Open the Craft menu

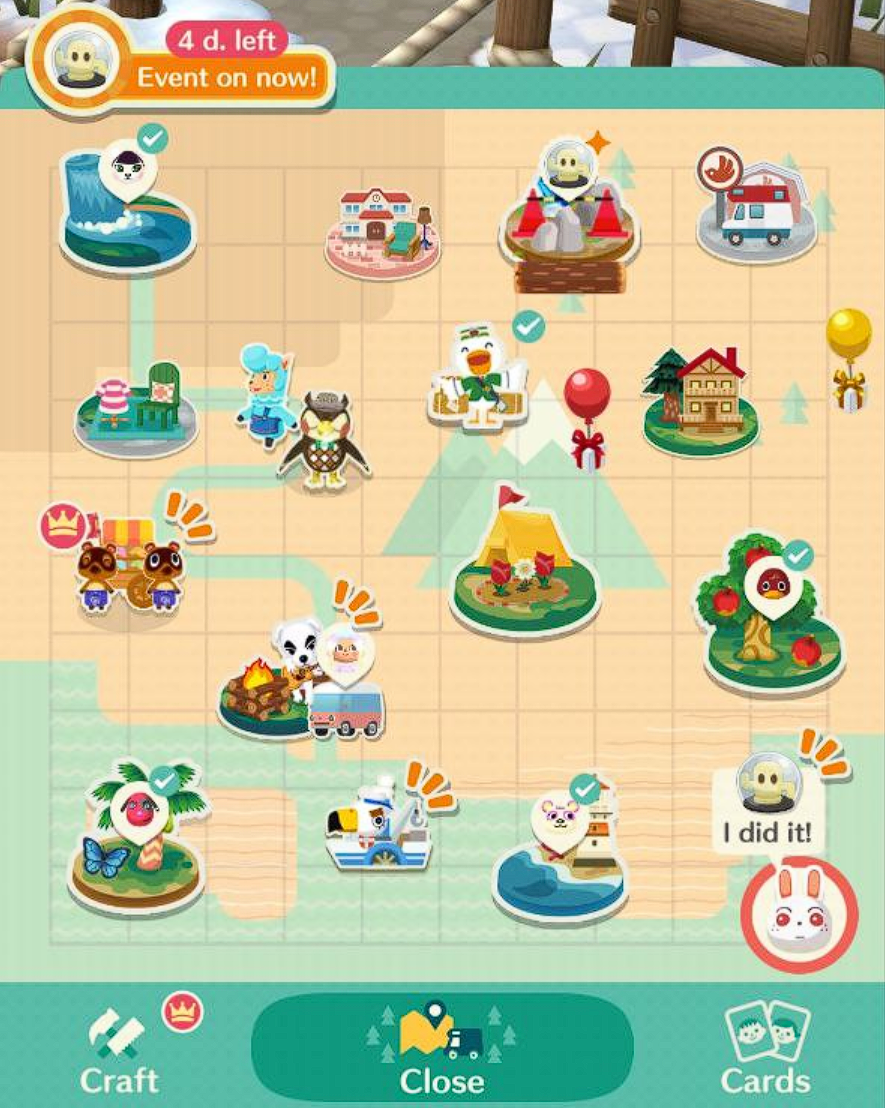(120, 1050)
